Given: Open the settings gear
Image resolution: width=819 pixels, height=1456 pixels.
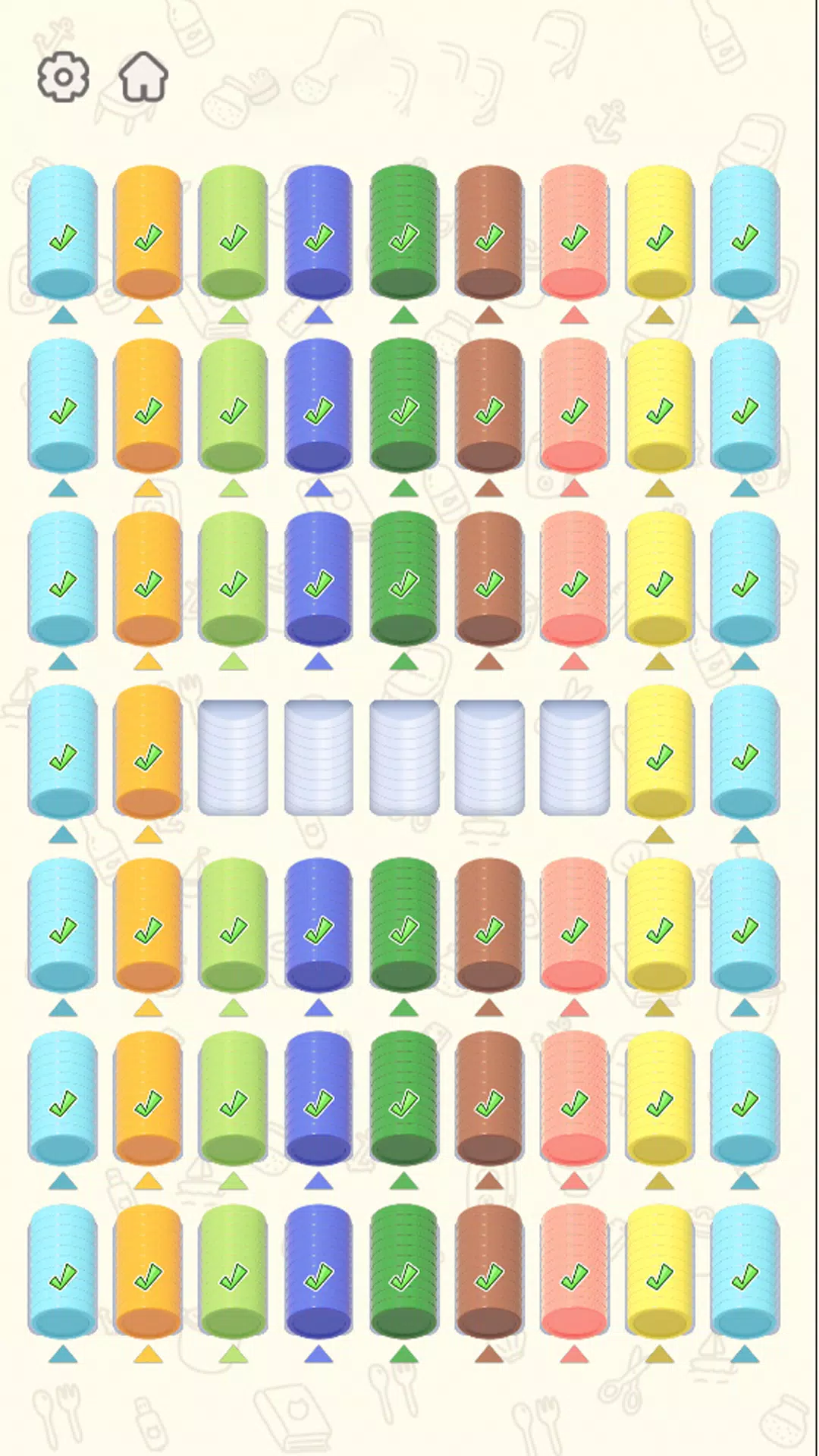Looking at the screenshot, I should 64,77.
